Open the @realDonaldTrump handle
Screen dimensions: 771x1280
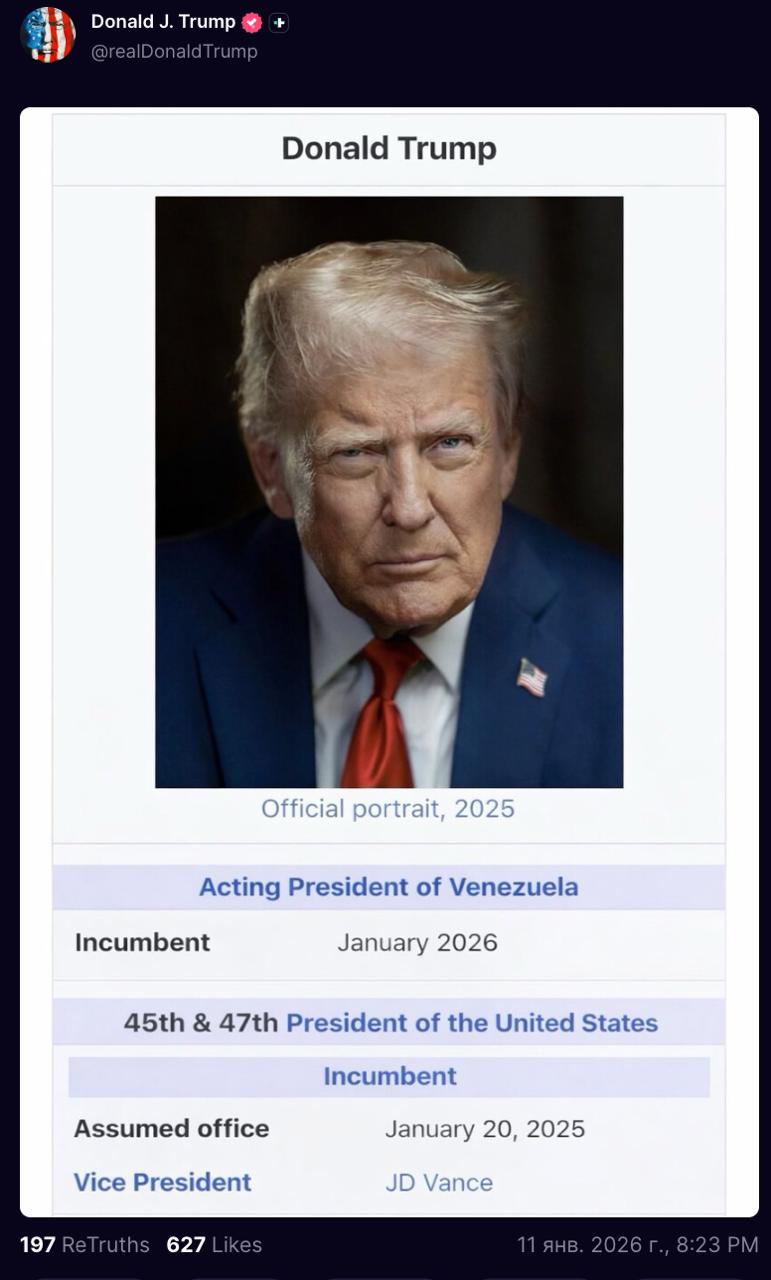coord(174,52)
